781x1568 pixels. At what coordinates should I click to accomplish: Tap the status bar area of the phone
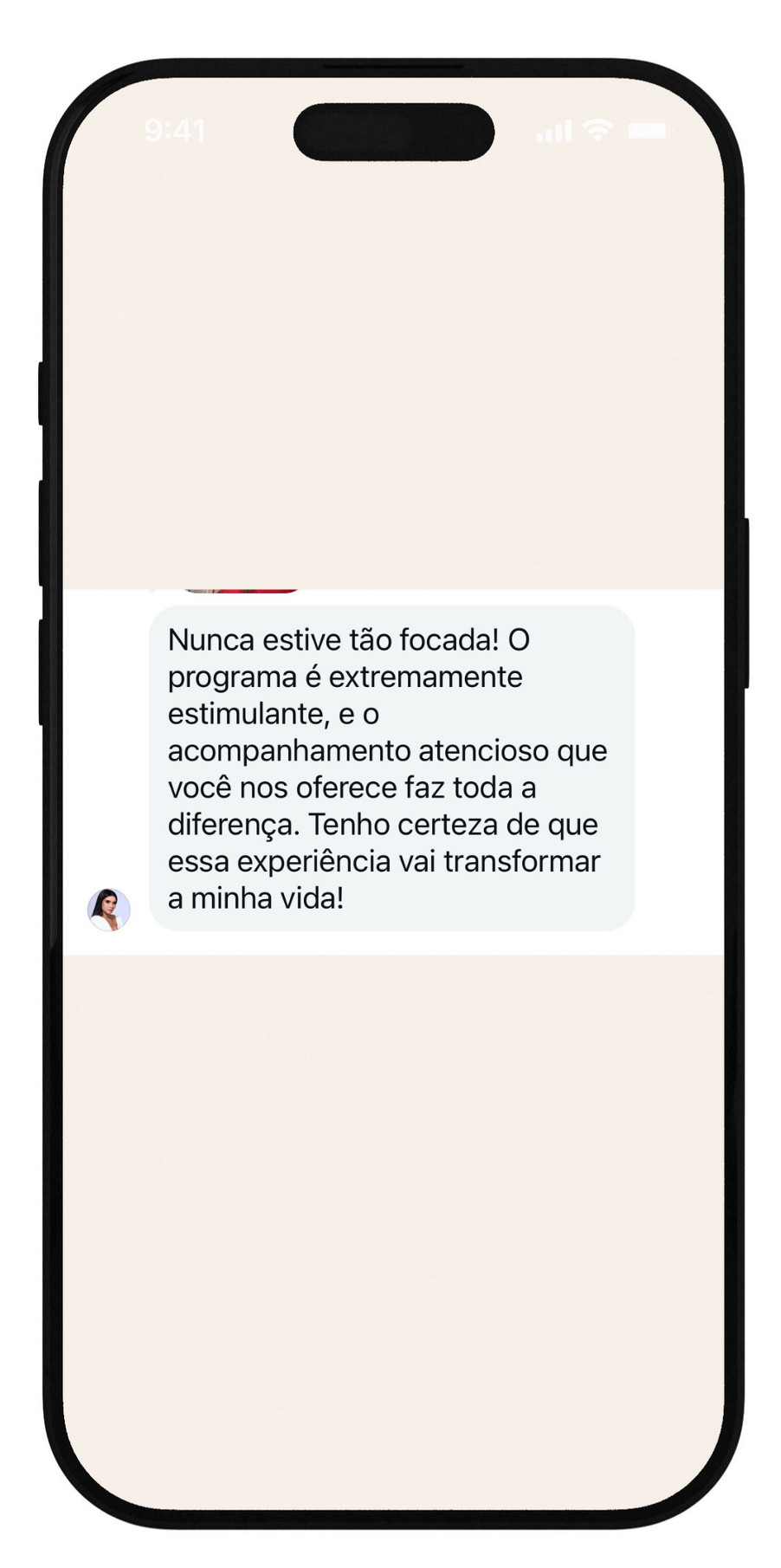pos(390,130)
